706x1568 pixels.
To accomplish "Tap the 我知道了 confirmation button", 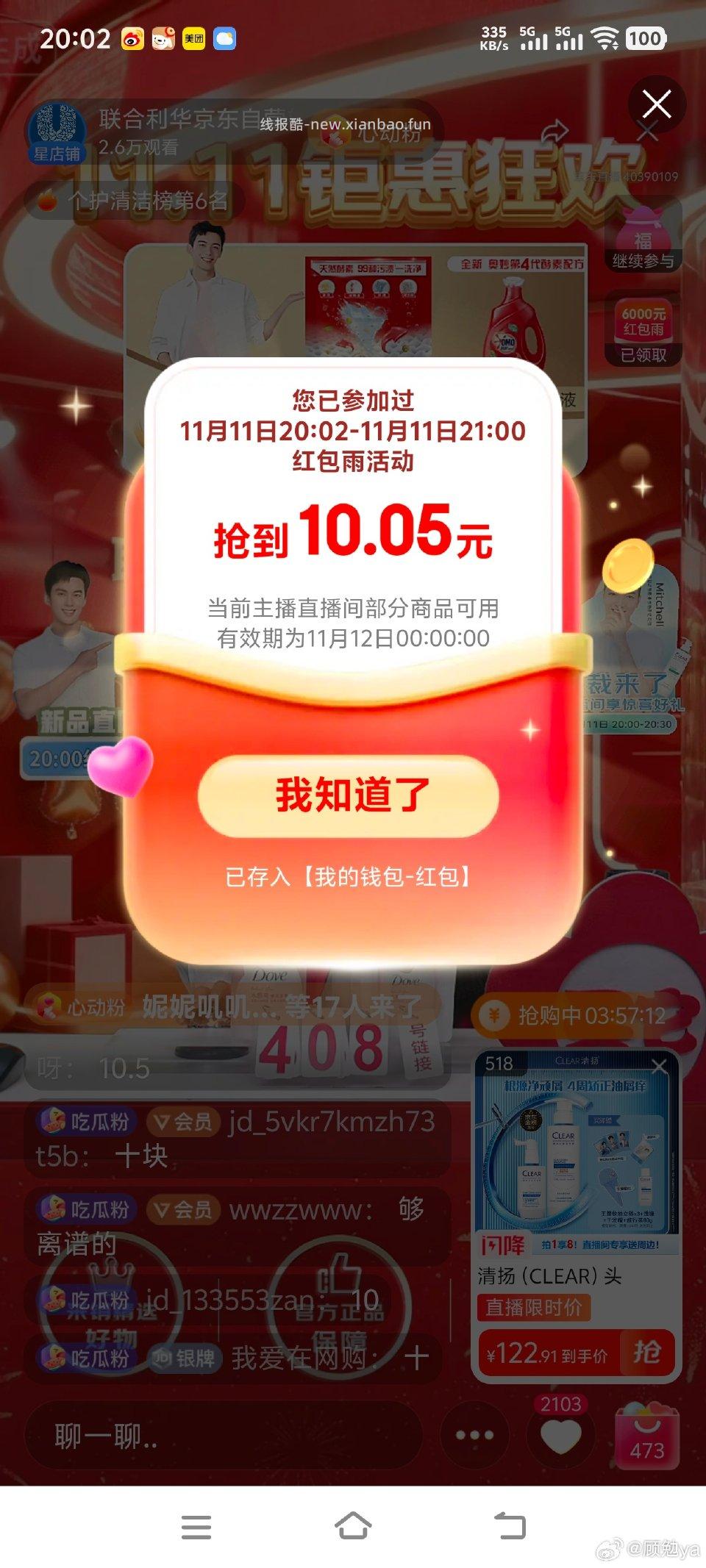I will 349,795.
